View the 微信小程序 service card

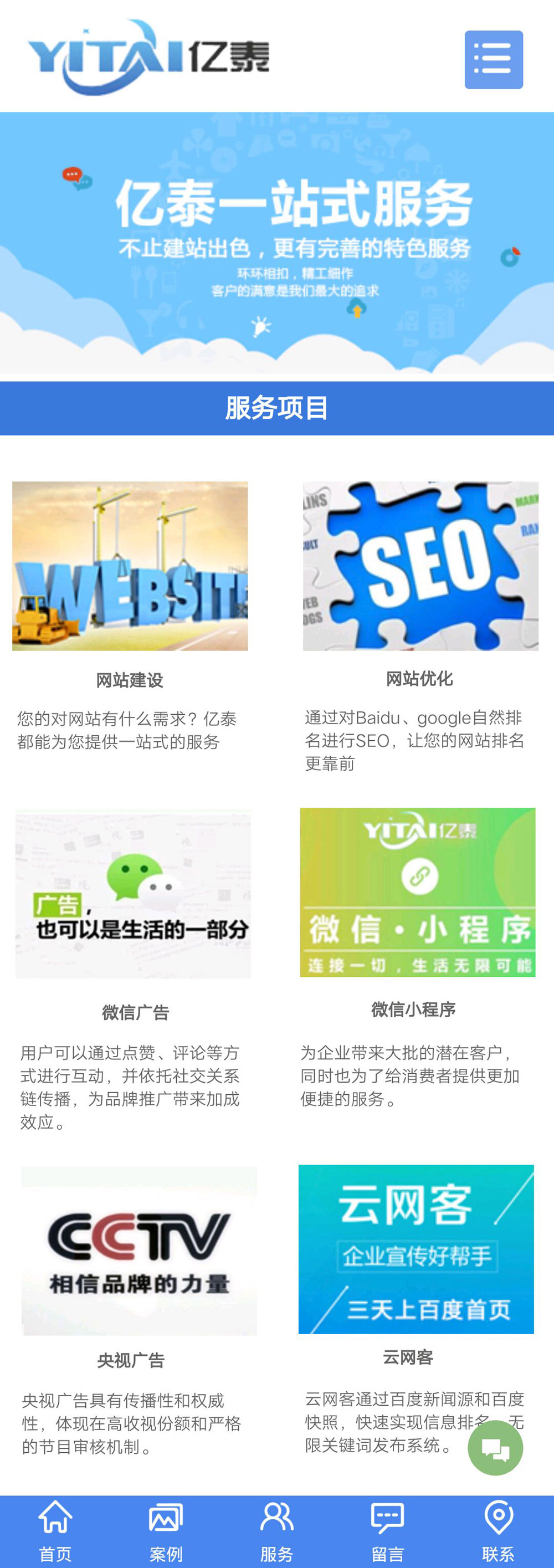417,893
